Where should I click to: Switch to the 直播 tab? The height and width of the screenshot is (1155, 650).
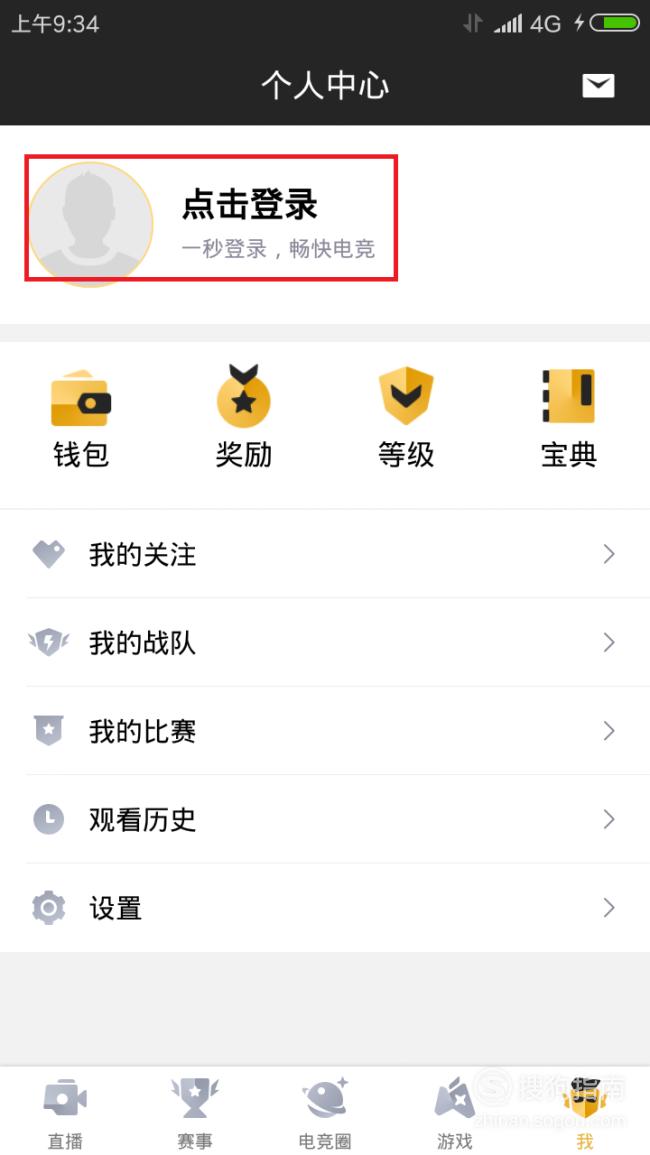pyautogui.click(x=66, y=1113)
